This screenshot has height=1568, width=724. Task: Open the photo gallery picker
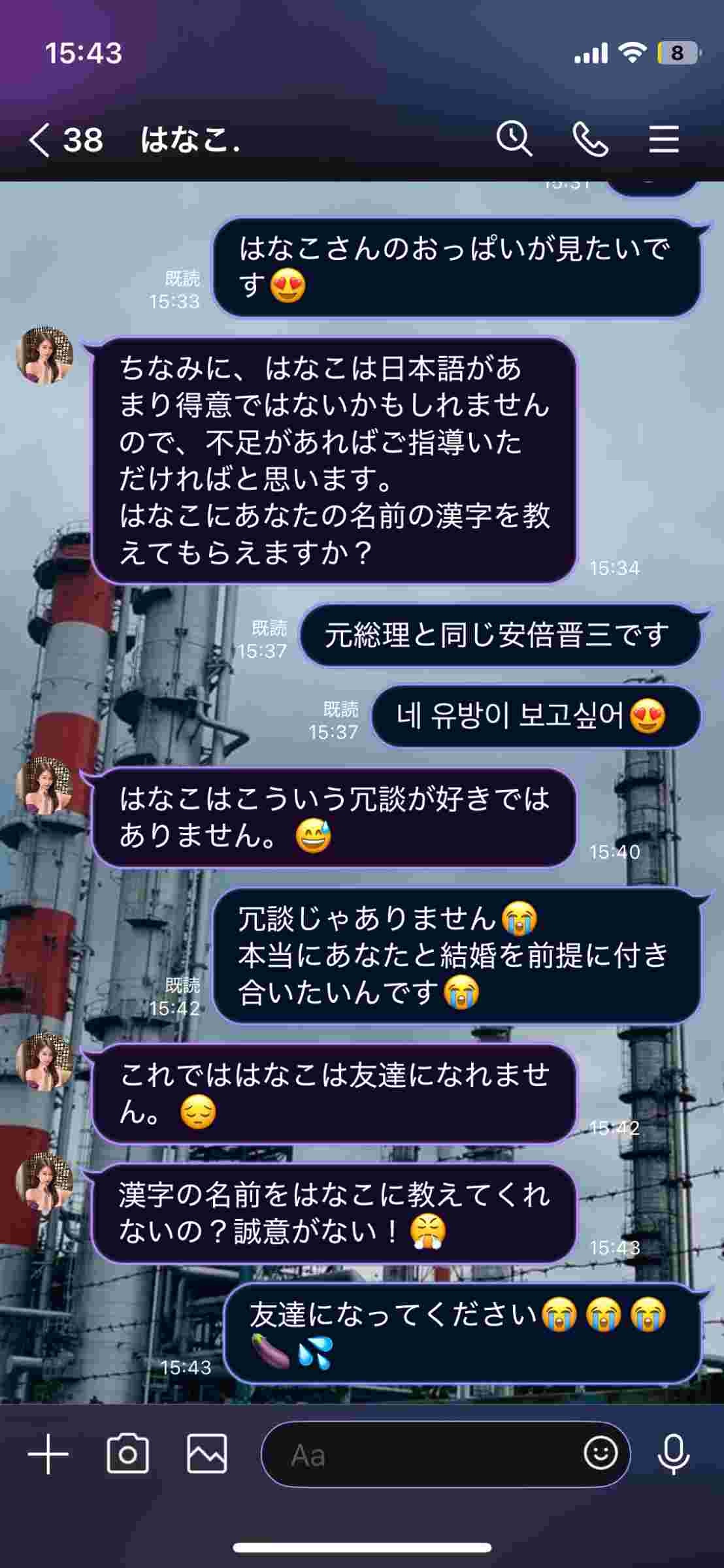pos(207,1454)
